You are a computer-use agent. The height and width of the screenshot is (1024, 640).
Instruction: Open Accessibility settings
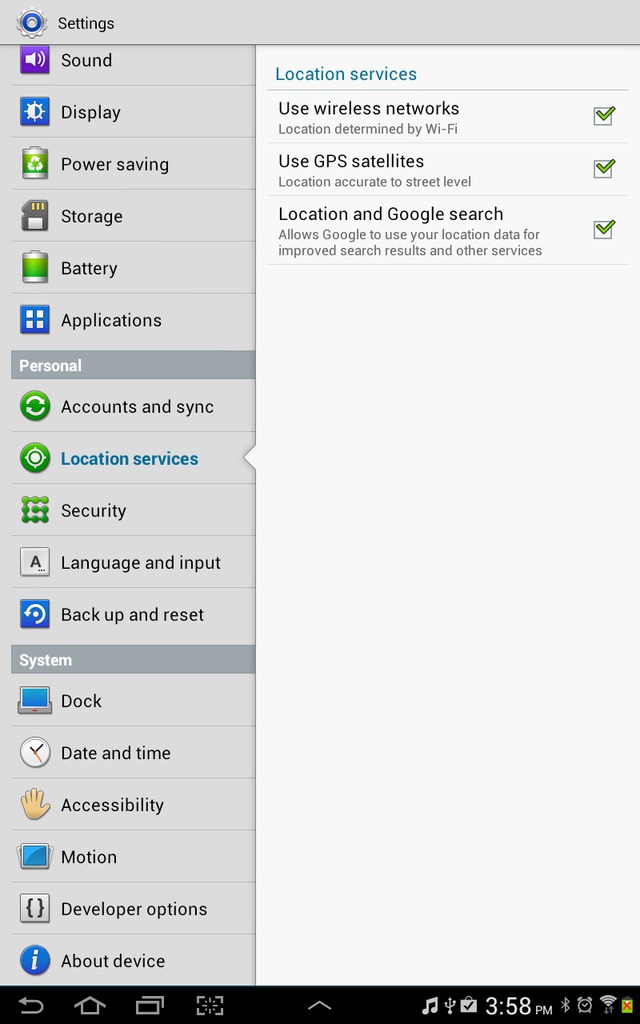click(x=133, y=805)
